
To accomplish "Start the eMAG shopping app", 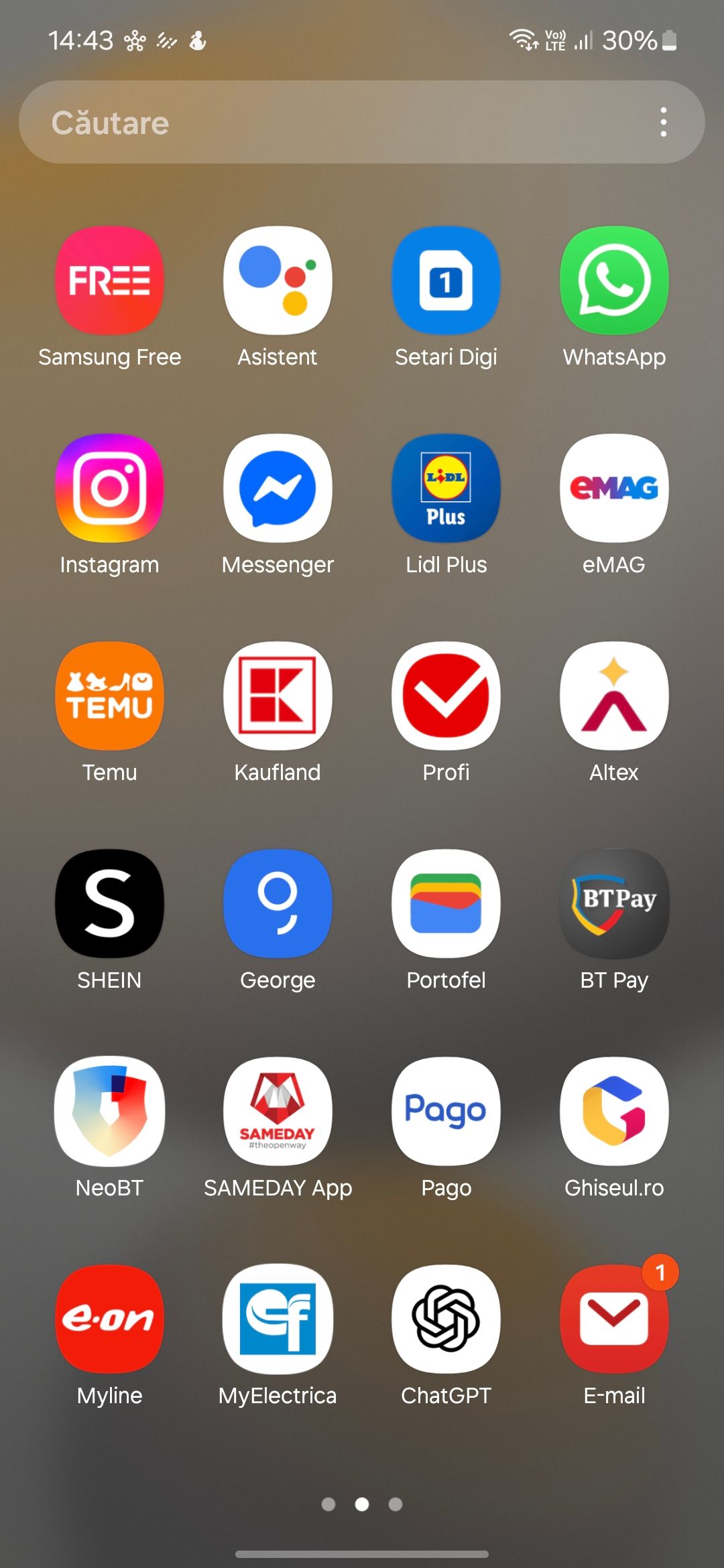I will (613, 489).
